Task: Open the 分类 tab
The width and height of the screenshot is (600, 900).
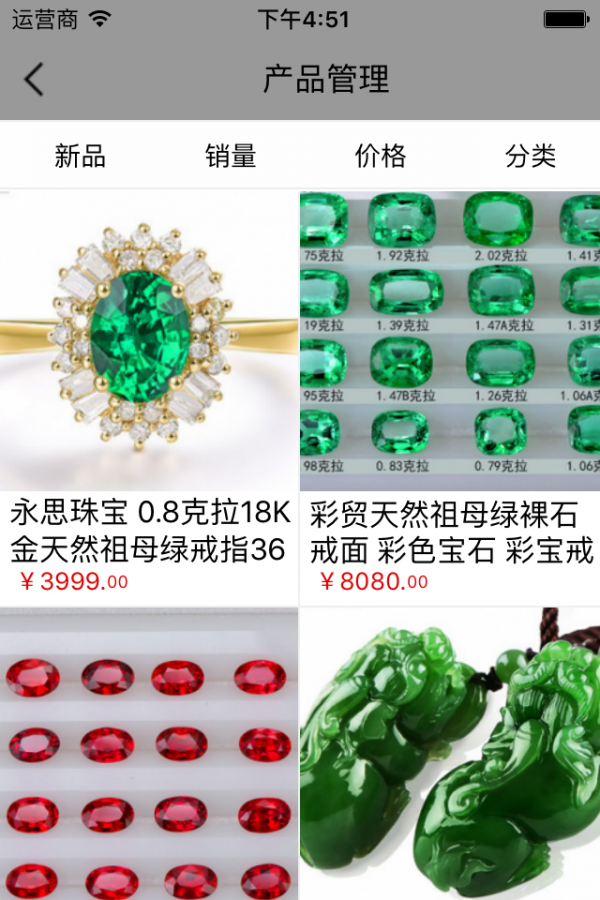Action: click(530, 156)
